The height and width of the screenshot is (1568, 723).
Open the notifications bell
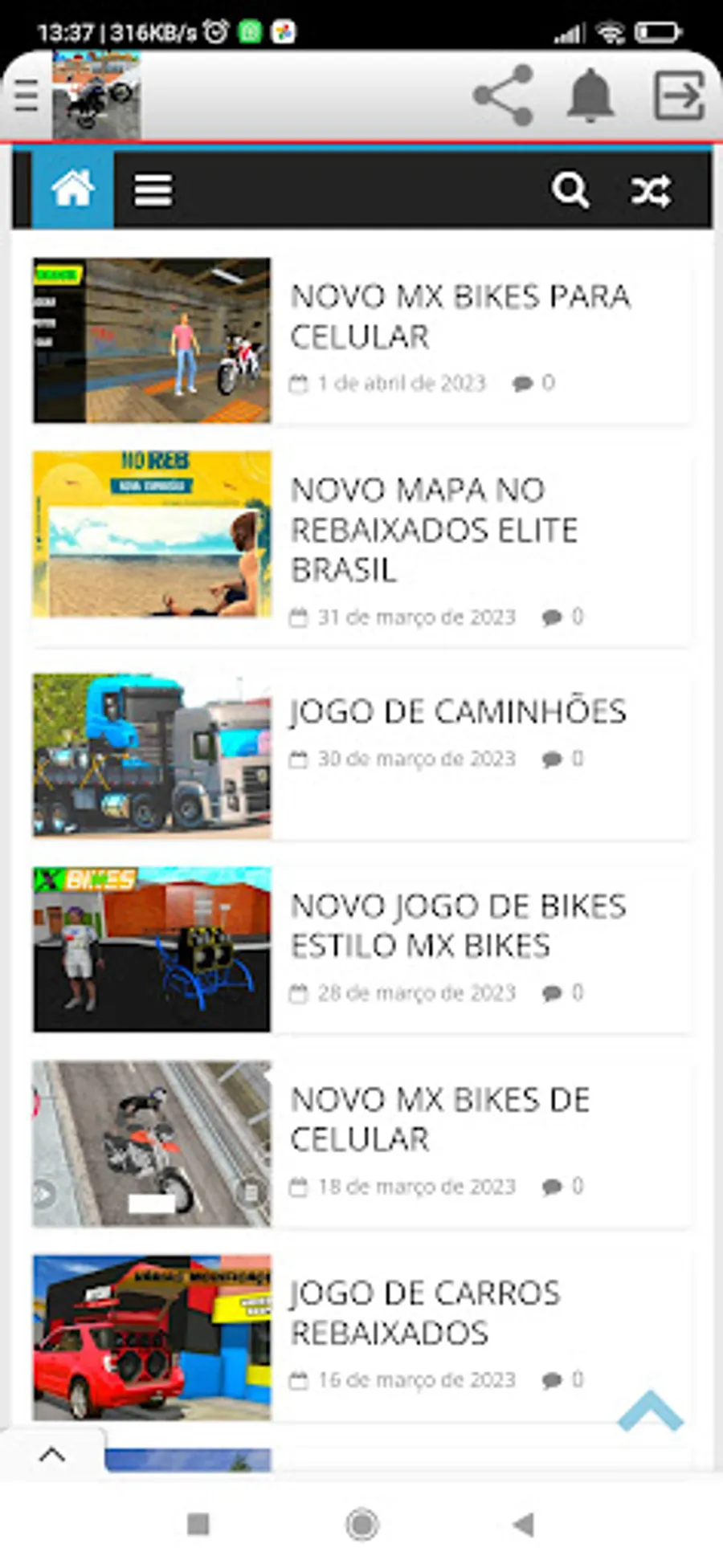[590, 96]
